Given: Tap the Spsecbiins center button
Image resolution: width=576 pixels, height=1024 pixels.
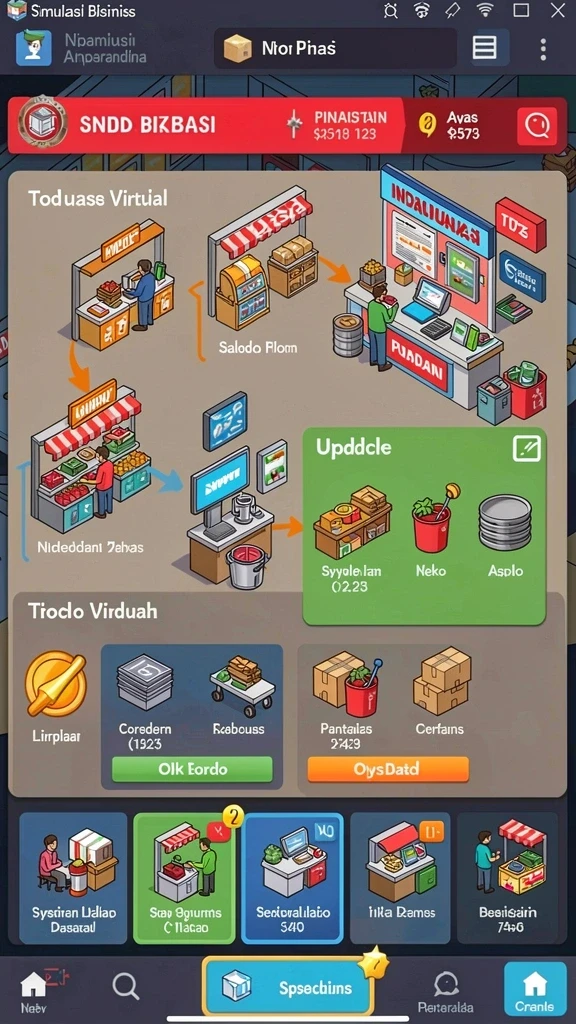Looking at the screenshot, I should click(288, 987).
